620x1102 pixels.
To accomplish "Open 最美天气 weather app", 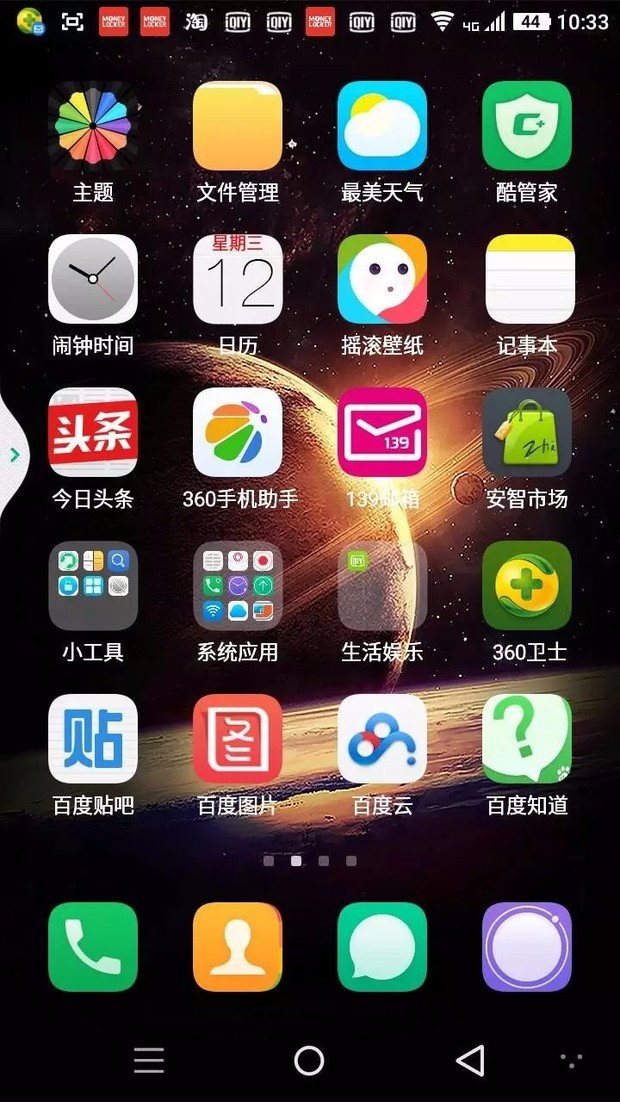I will point(382,126).
